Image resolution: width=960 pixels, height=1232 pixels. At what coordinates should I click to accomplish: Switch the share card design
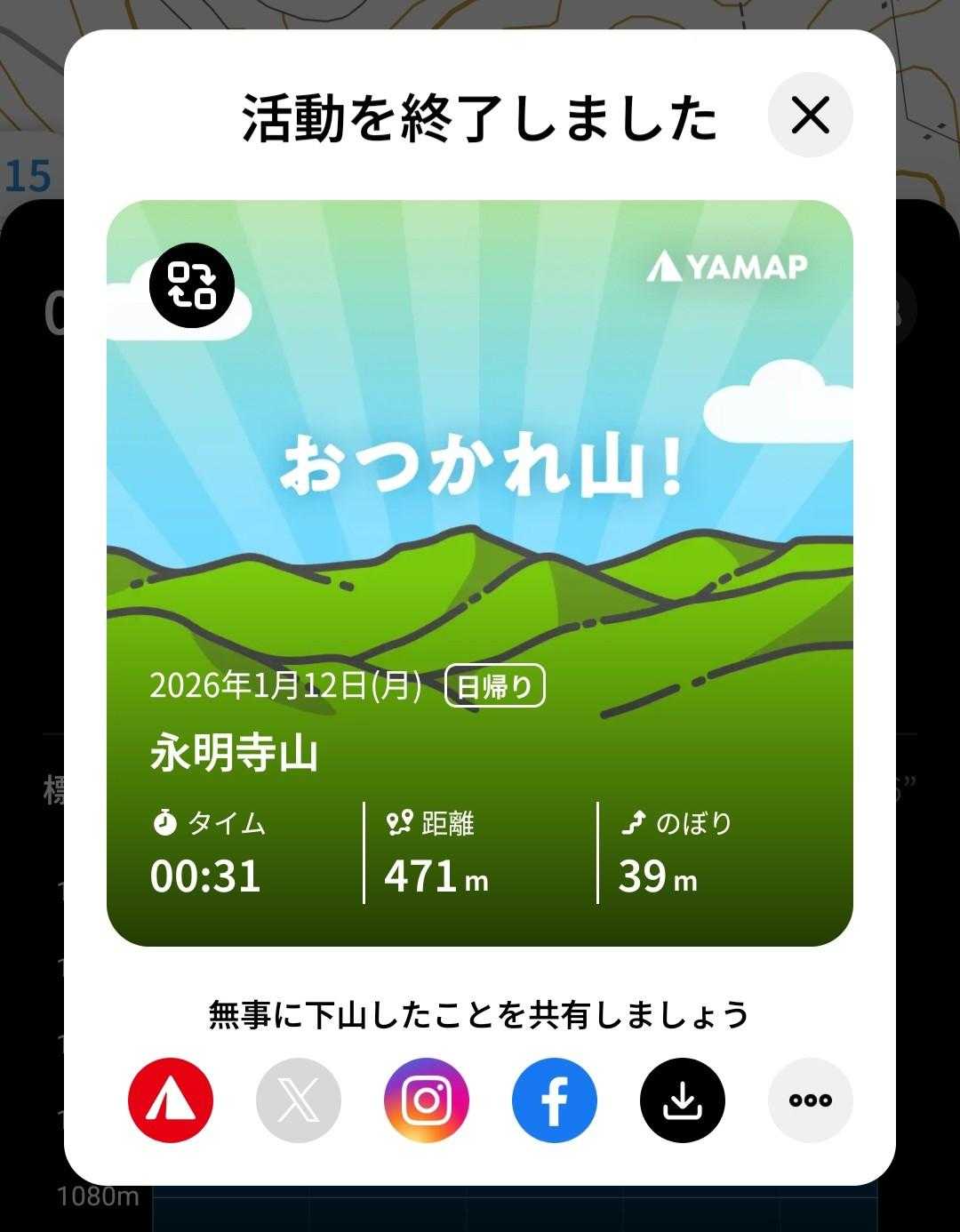click(191, 284)
